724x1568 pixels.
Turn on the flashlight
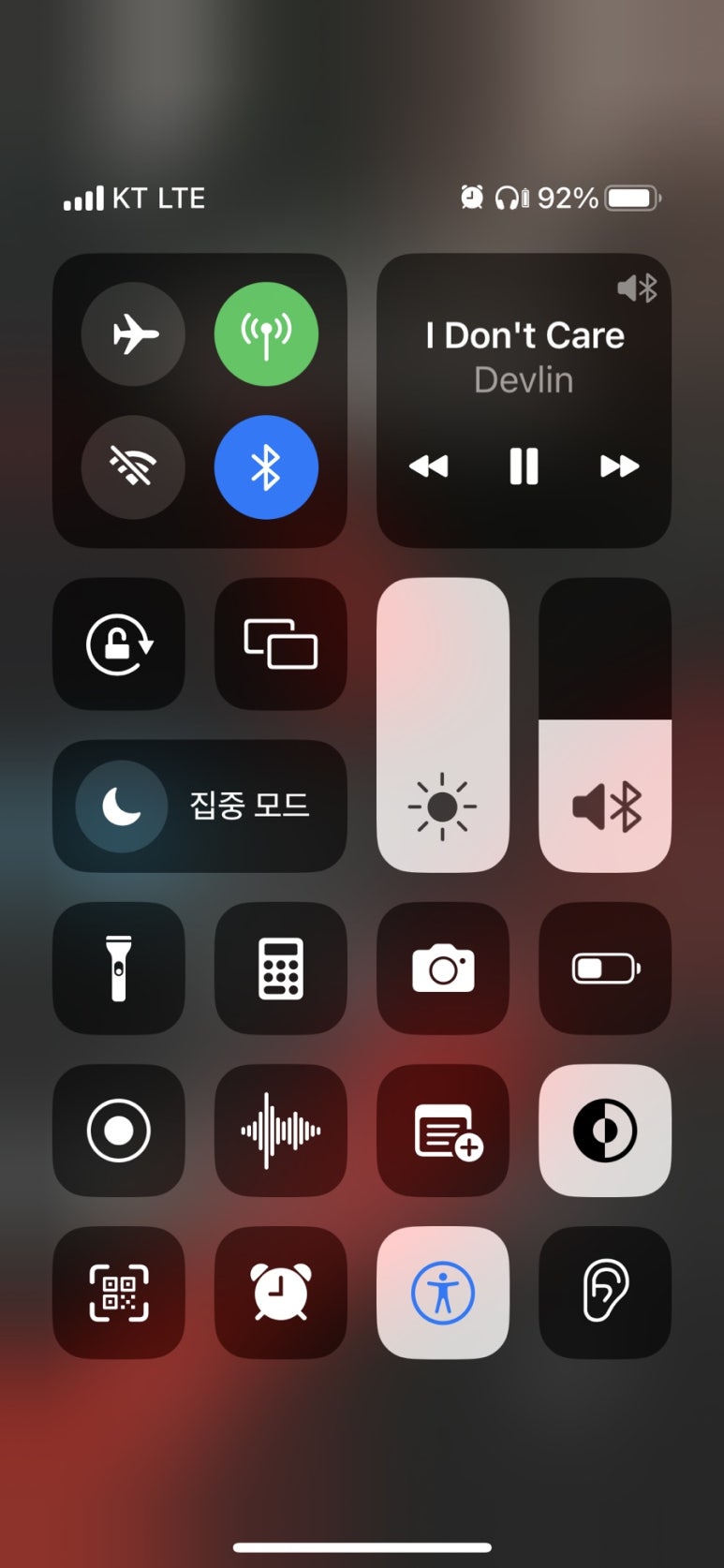point(118,968)
